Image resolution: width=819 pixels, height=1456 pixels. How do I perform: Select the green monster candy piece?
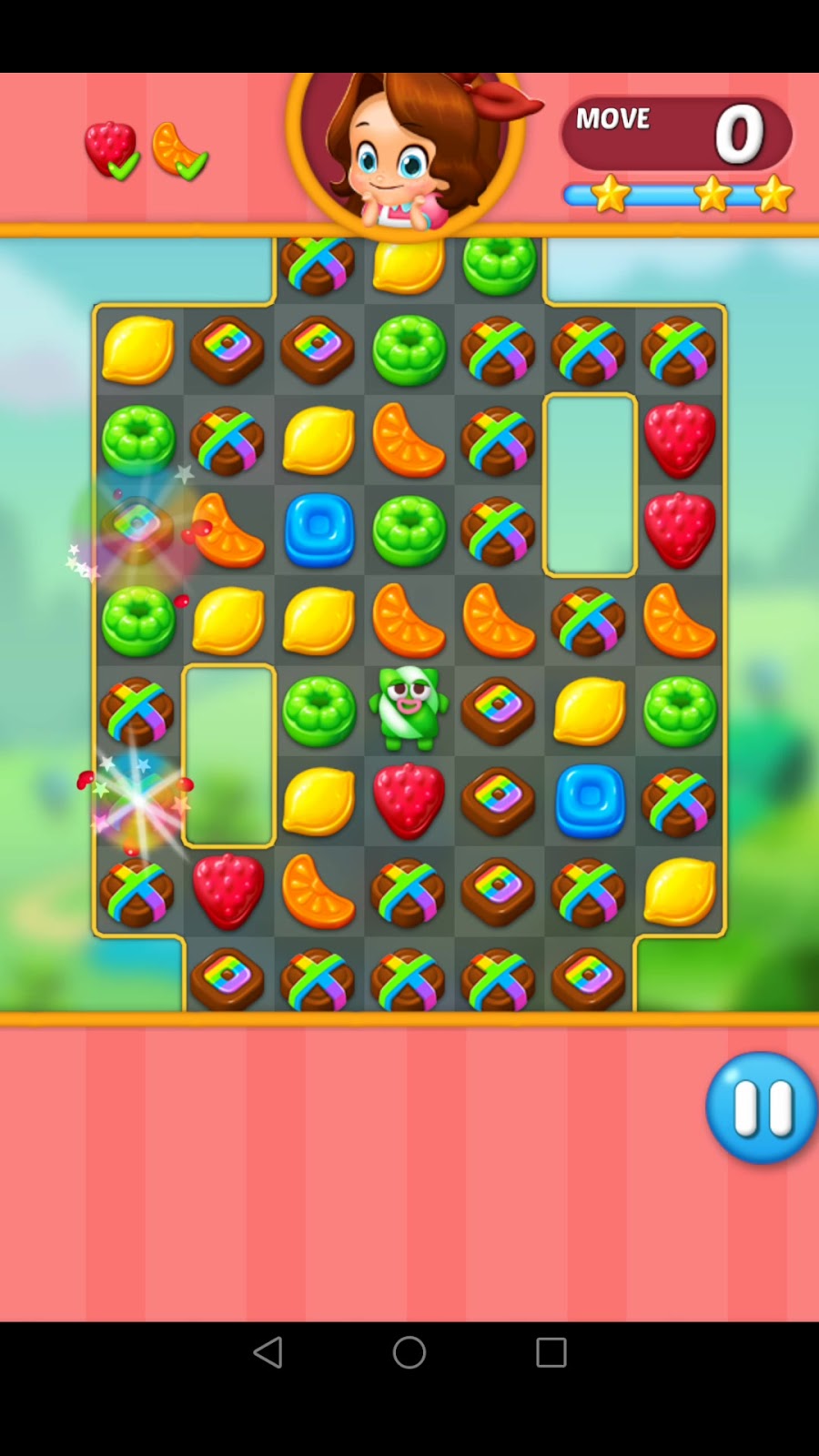(x=409, y=708)
